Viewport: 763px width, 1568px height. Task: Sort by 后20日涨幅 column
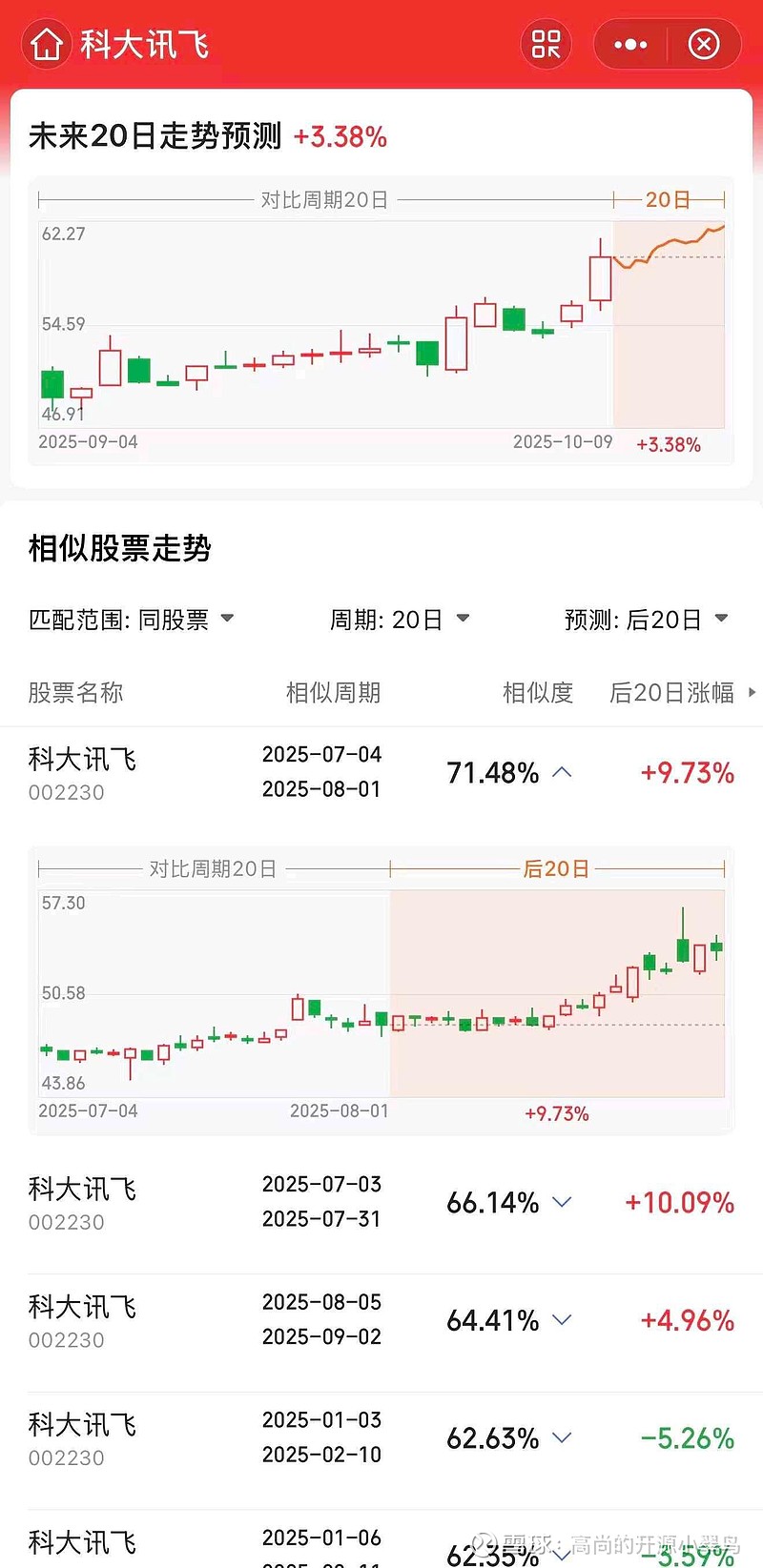pyautogui.click(x=681, y=693)
